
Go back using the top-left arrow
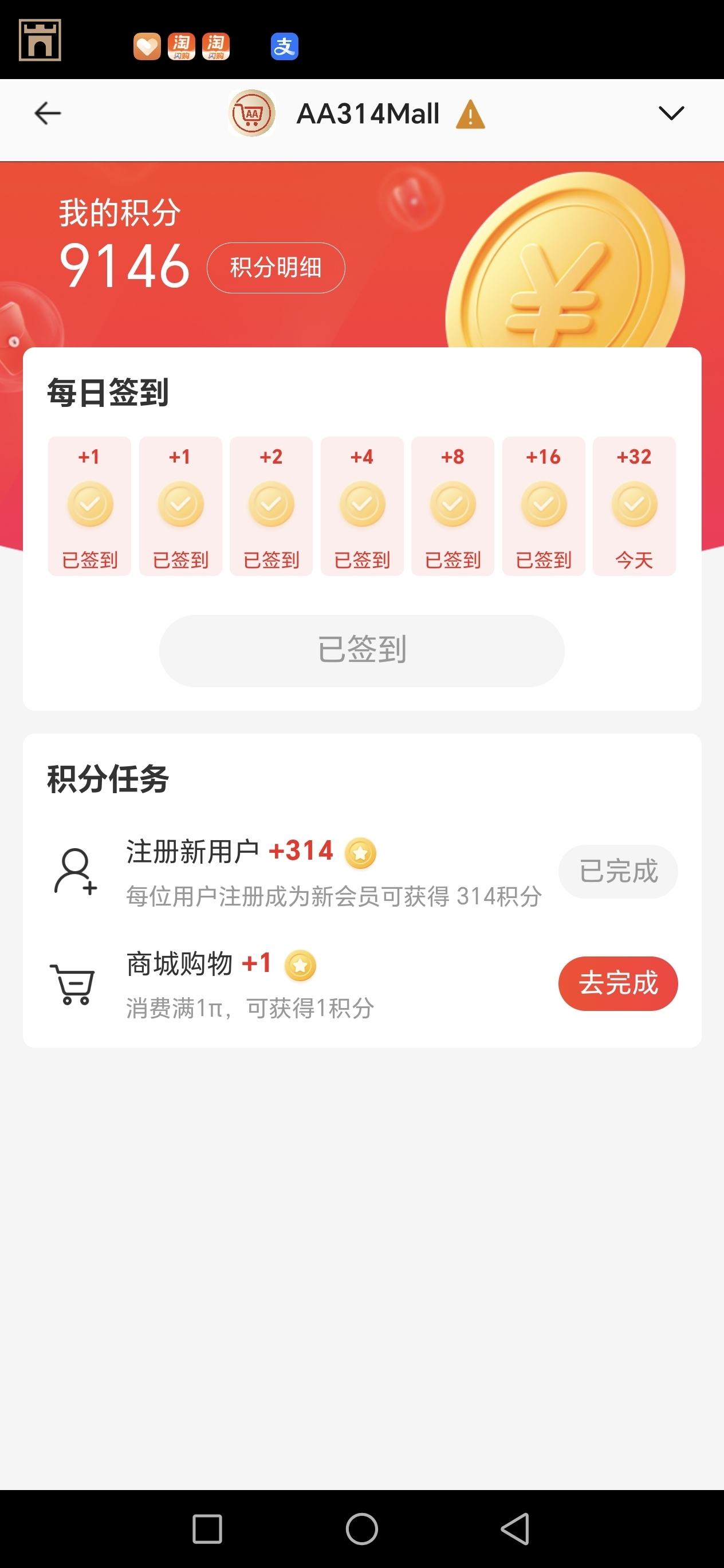[48, 113]
